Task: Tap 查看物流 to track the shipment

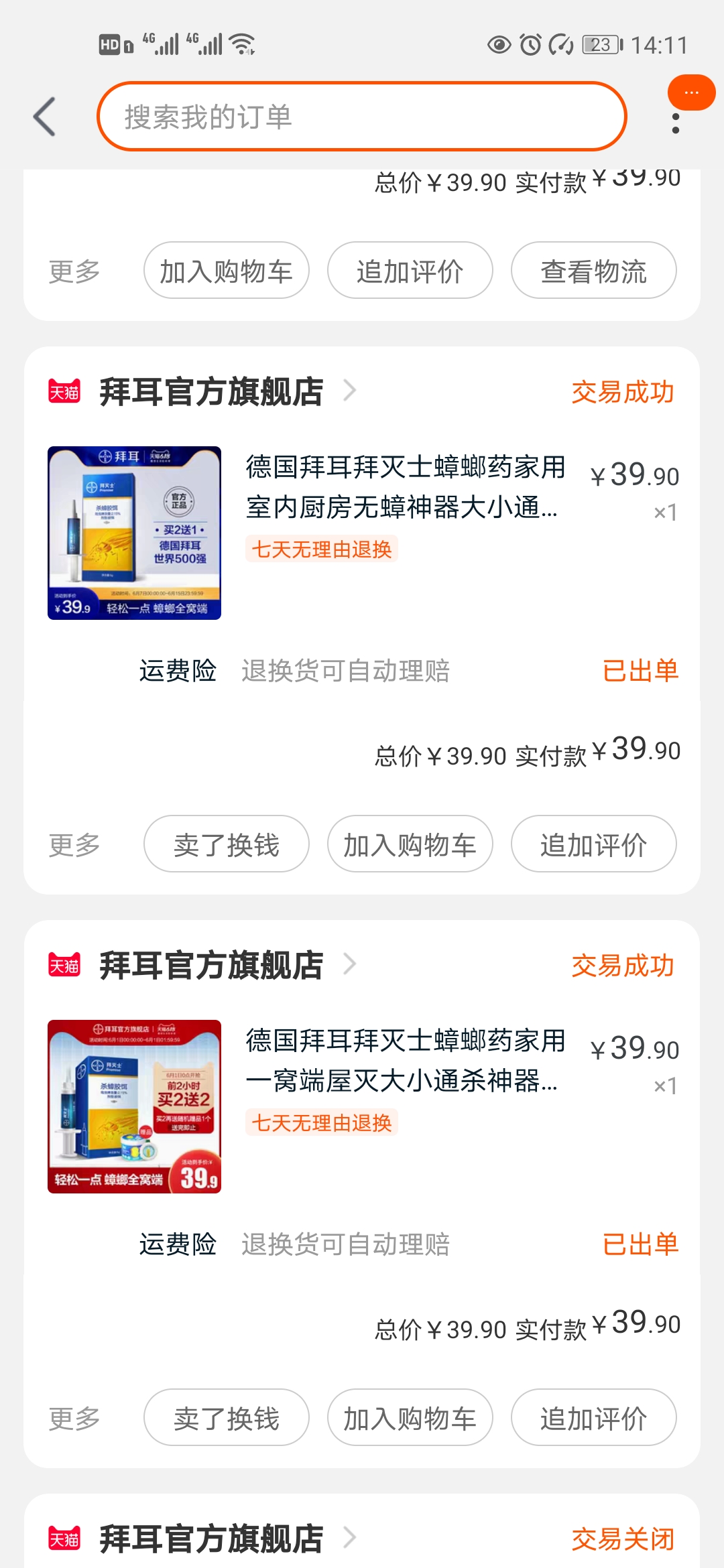Action: click(593, 271)
